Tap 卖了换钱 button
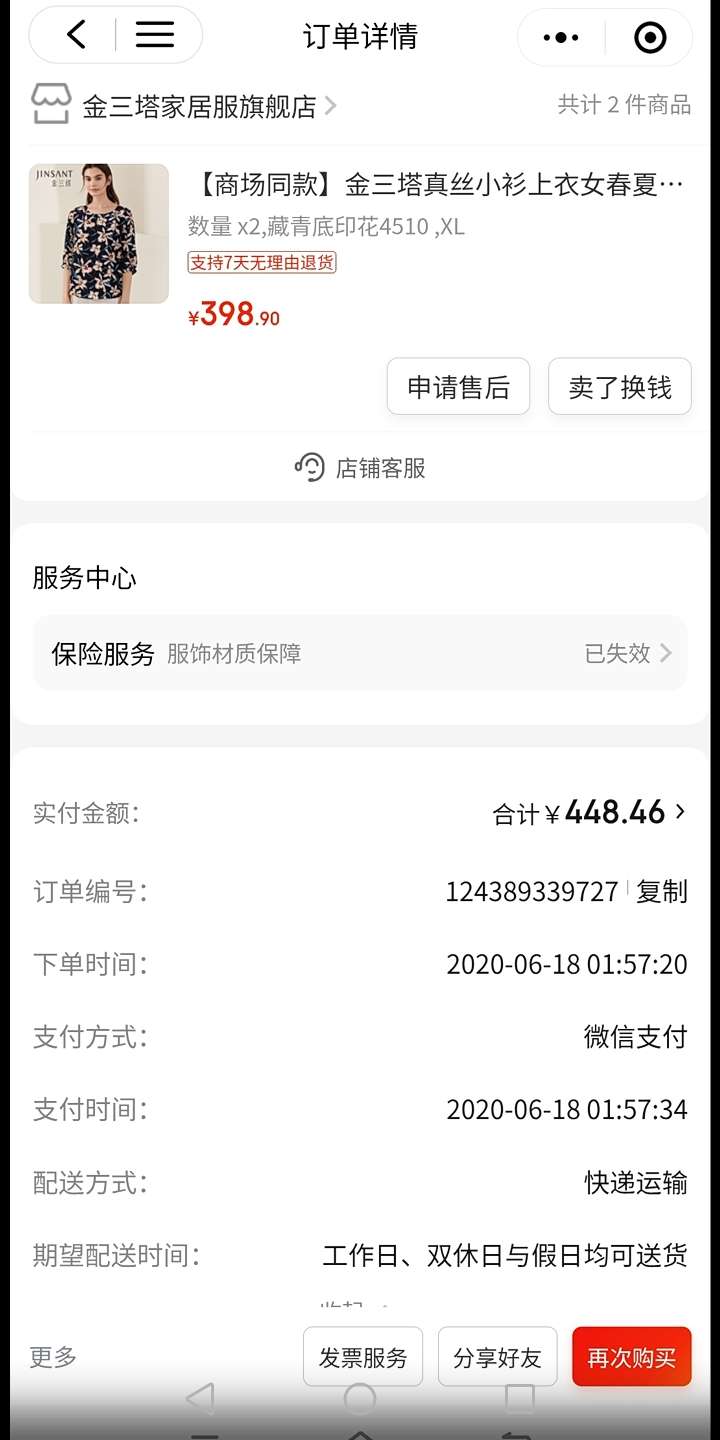 (x=620, y=387)
